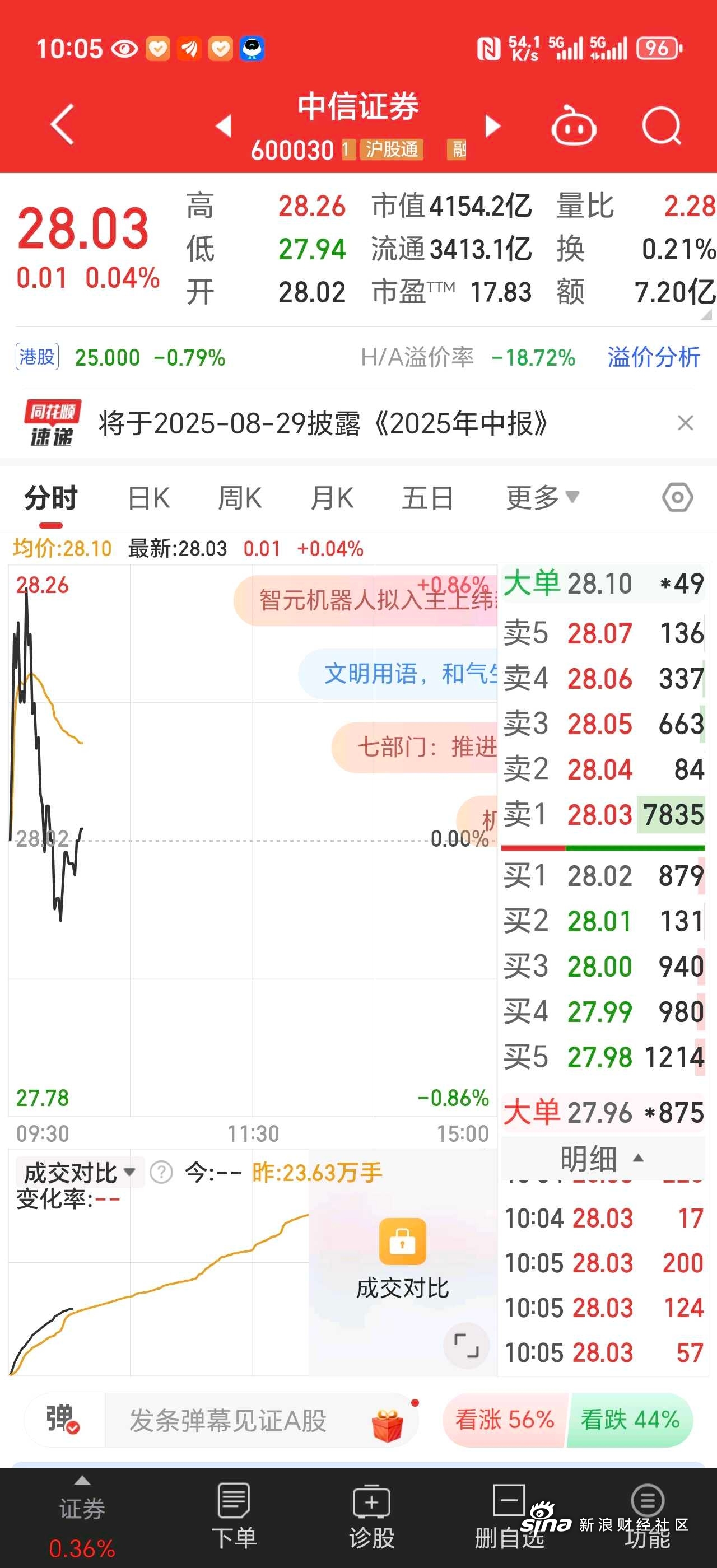Go back using the top-left arrow

tap(63, 124)
